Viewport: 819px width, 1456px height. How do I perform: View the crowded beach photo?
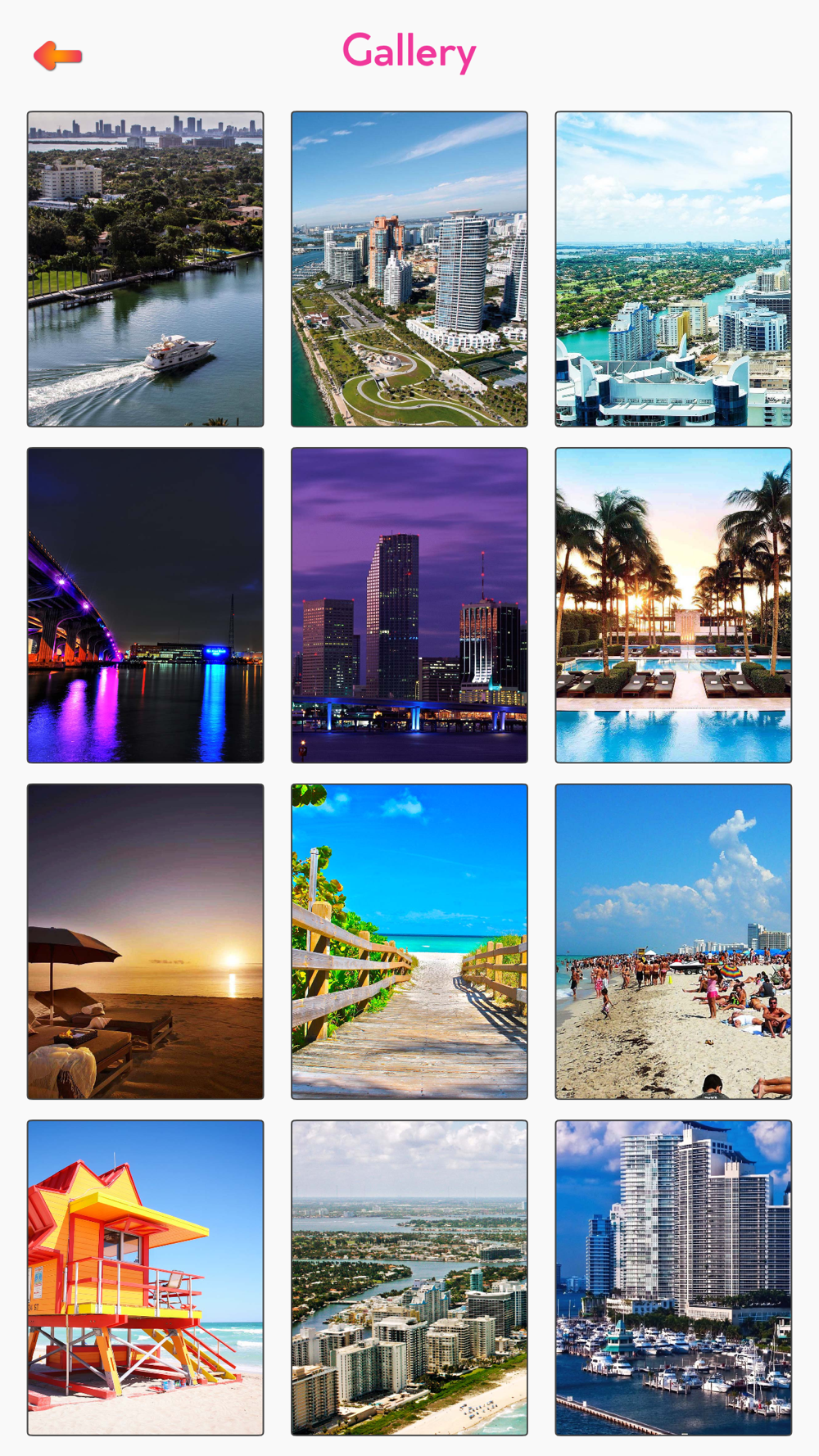673,942
